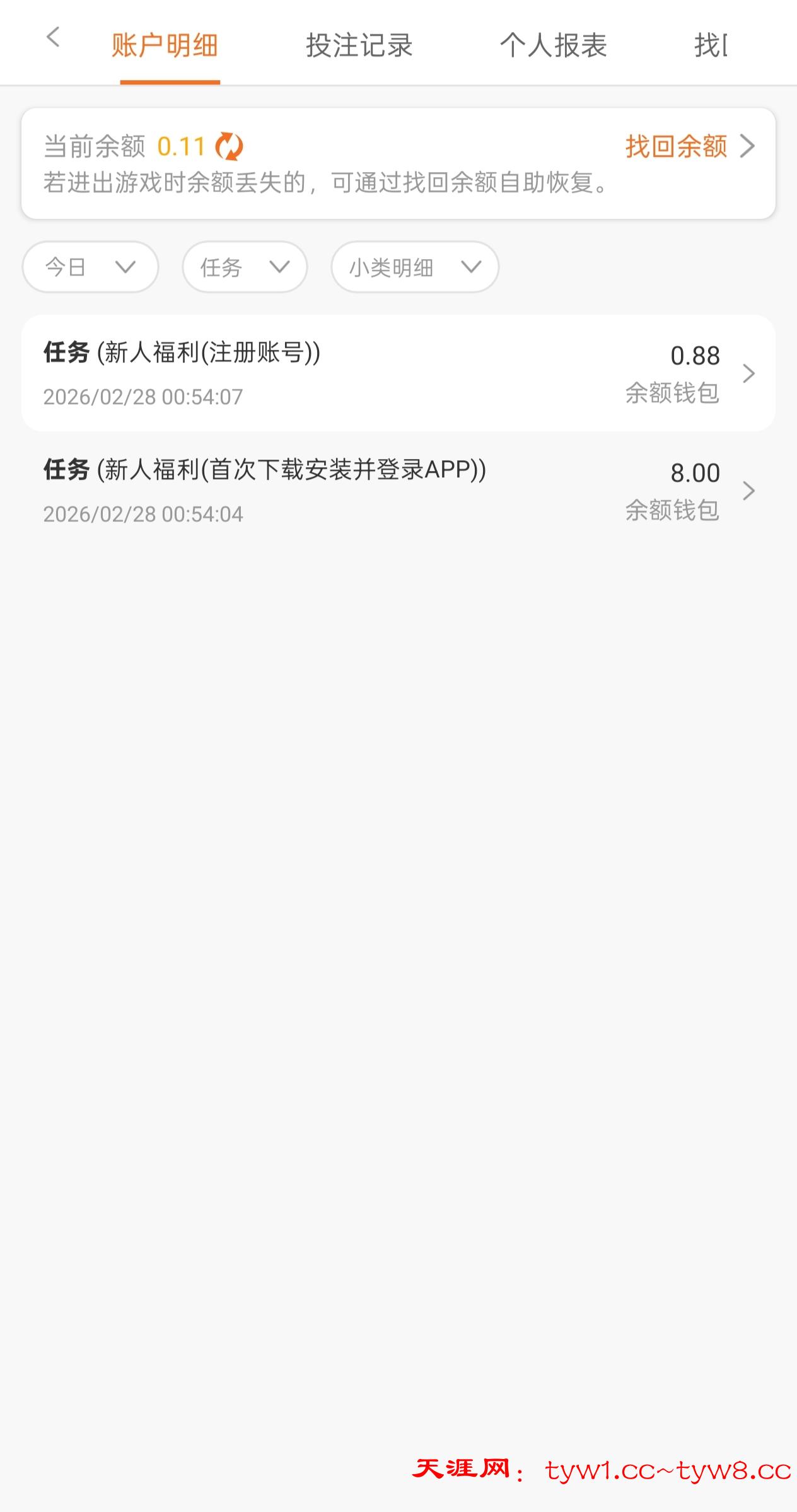The image size is (797, 1512).
Task: Expand the 小类明细 filter dropdown
Action: click(415, 267)
